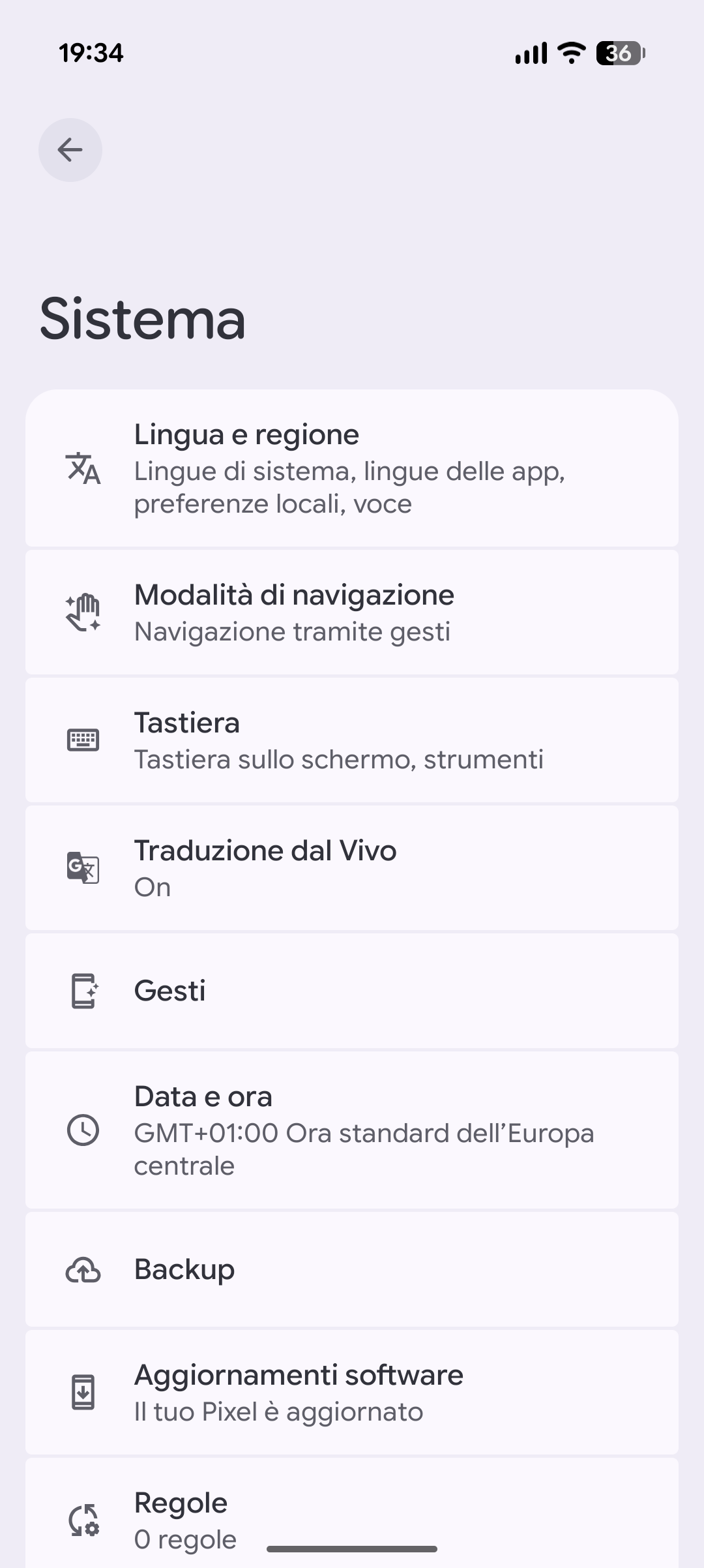
Task: Check Aggiornamenti software
Action: [352, 1392]
